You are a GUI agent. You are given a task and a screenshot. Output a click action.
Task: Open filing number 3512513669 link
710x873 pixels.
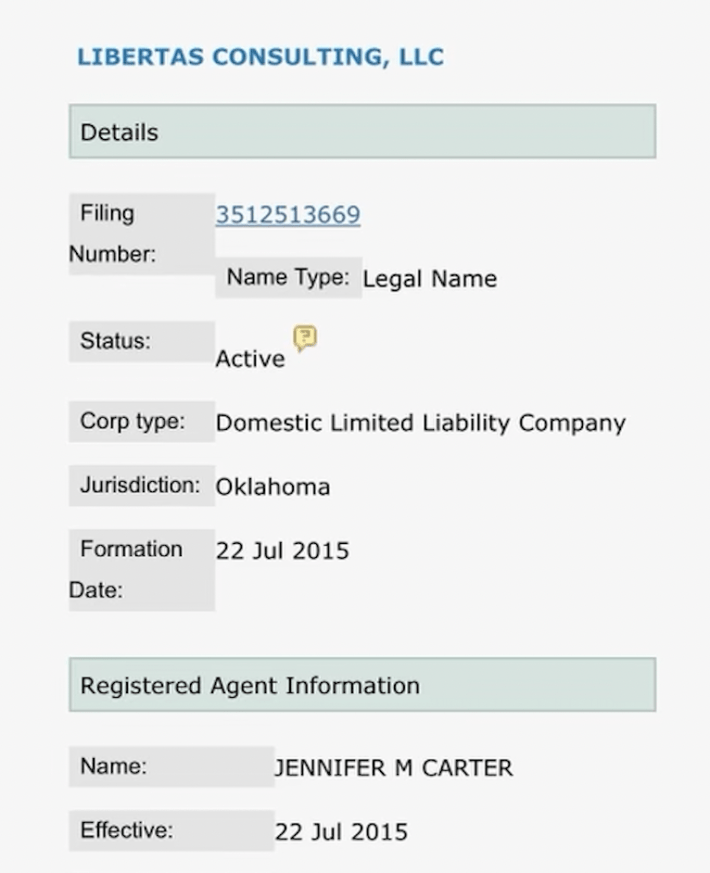[x=288, y=214]
